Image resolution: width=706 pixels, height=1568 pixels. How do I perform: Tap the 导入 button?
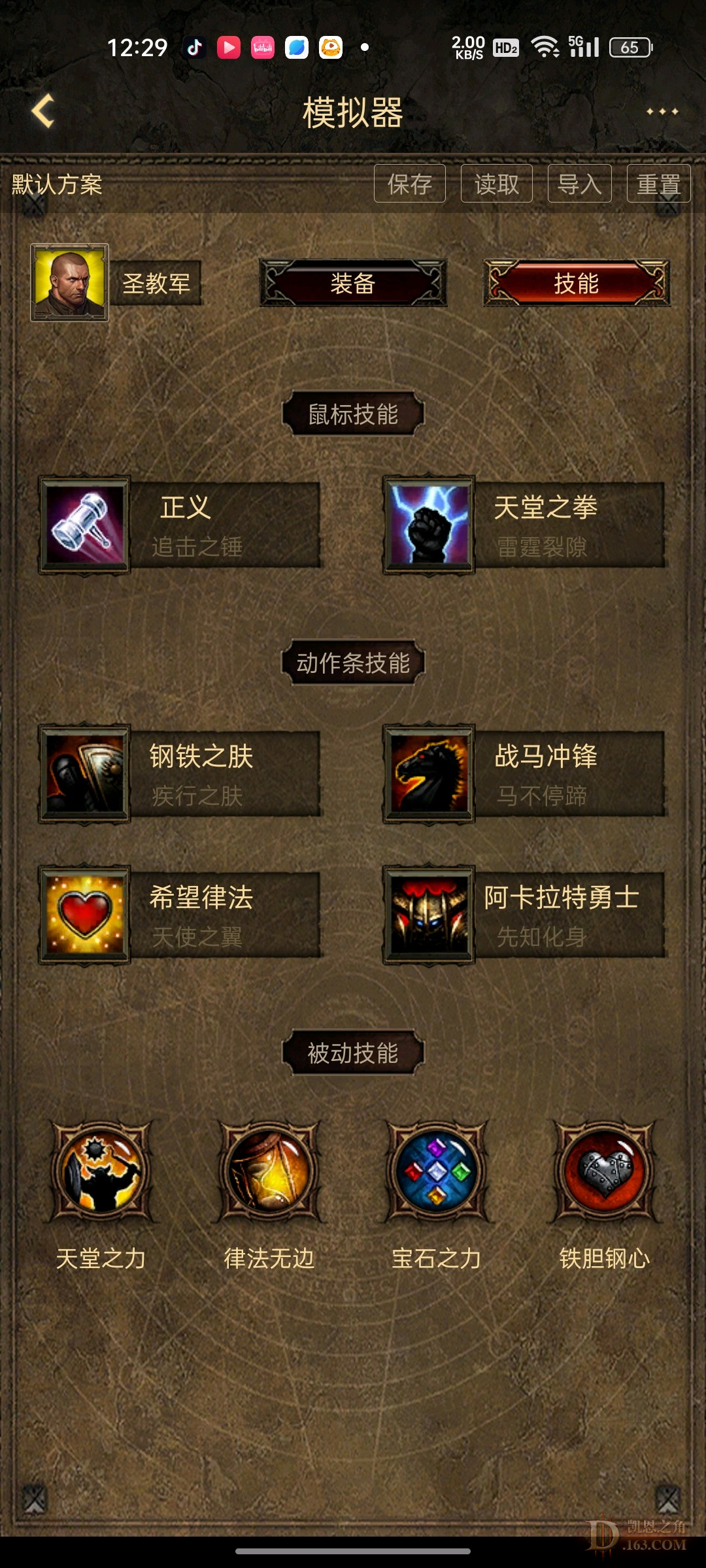[x=579, y=184]
